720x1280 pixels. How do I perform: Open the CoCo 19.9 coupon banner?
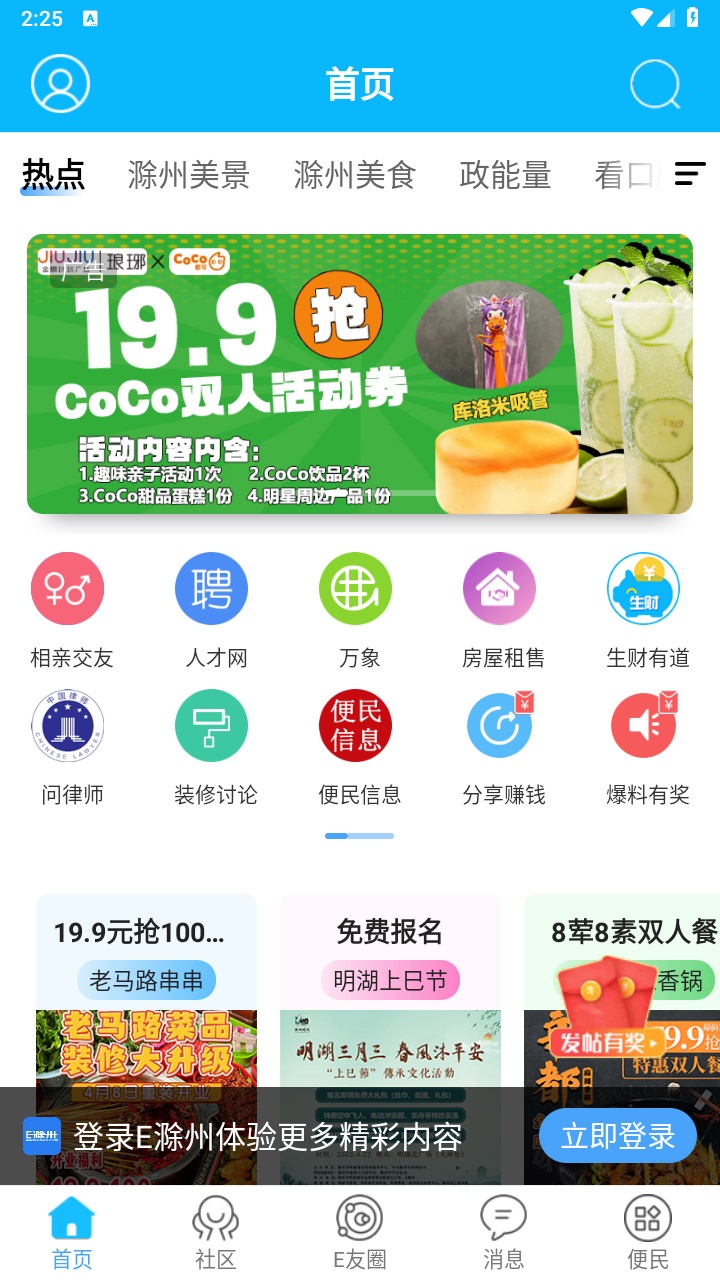(360, 374)
